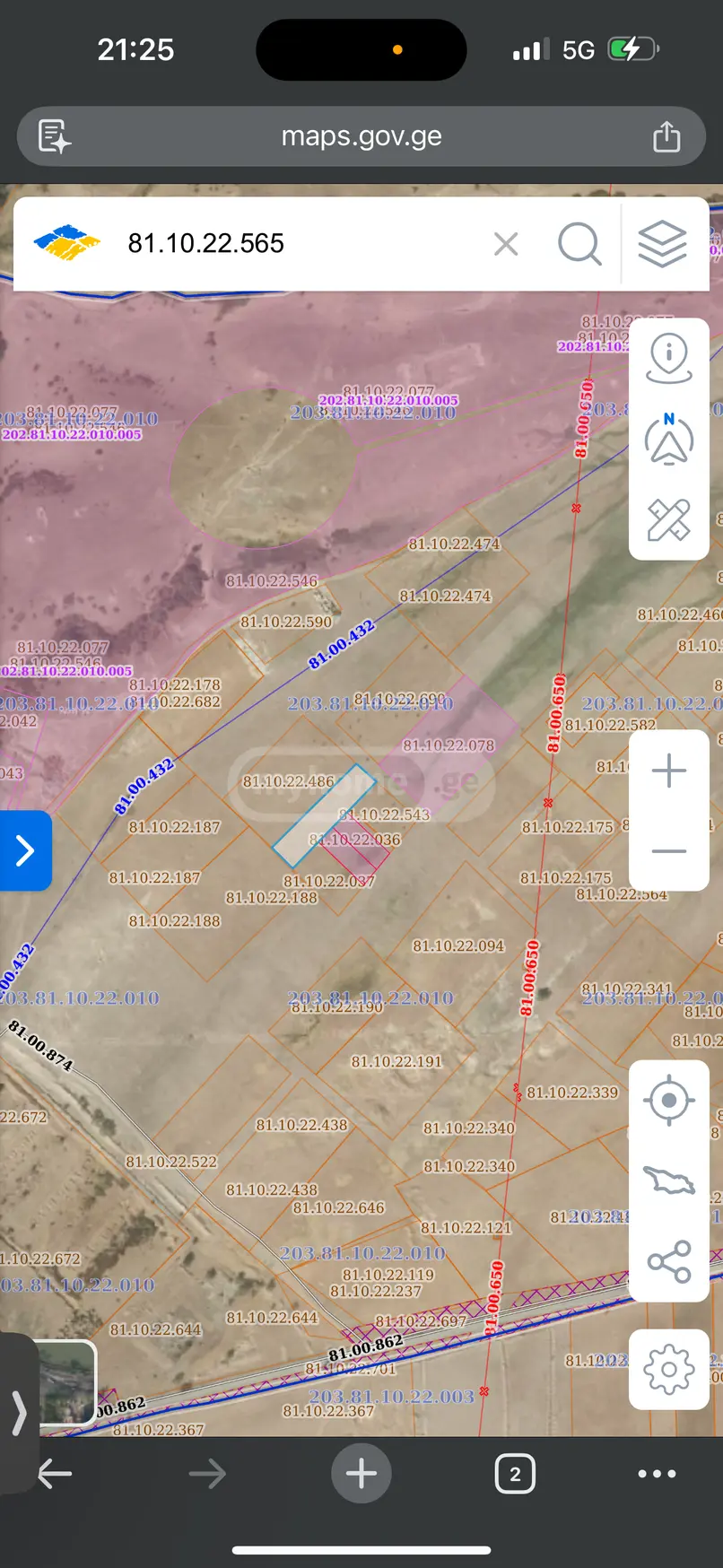Reset map orientation to north

click(669, 439)
